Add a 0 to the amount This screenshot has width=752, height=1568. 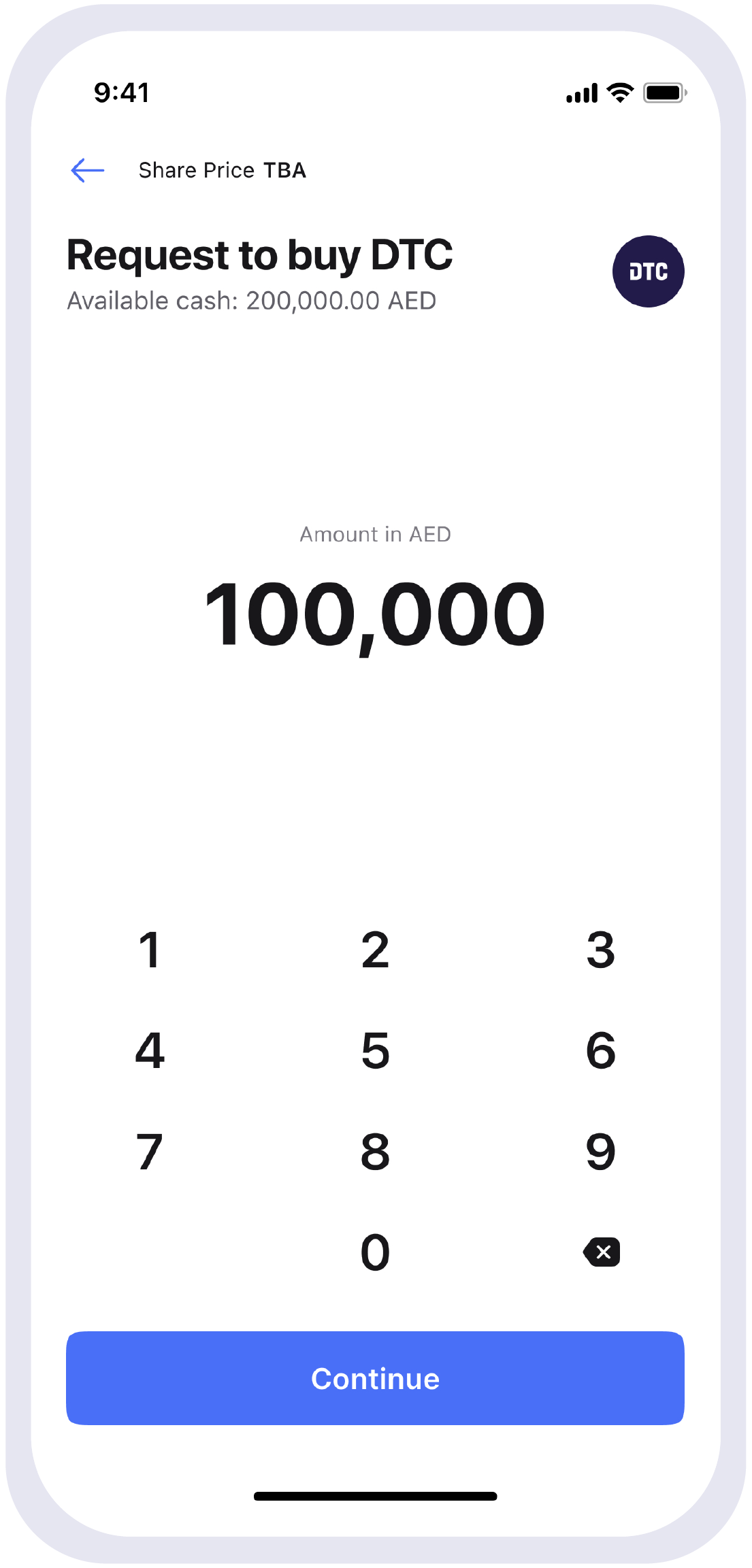click(375, 1252)
